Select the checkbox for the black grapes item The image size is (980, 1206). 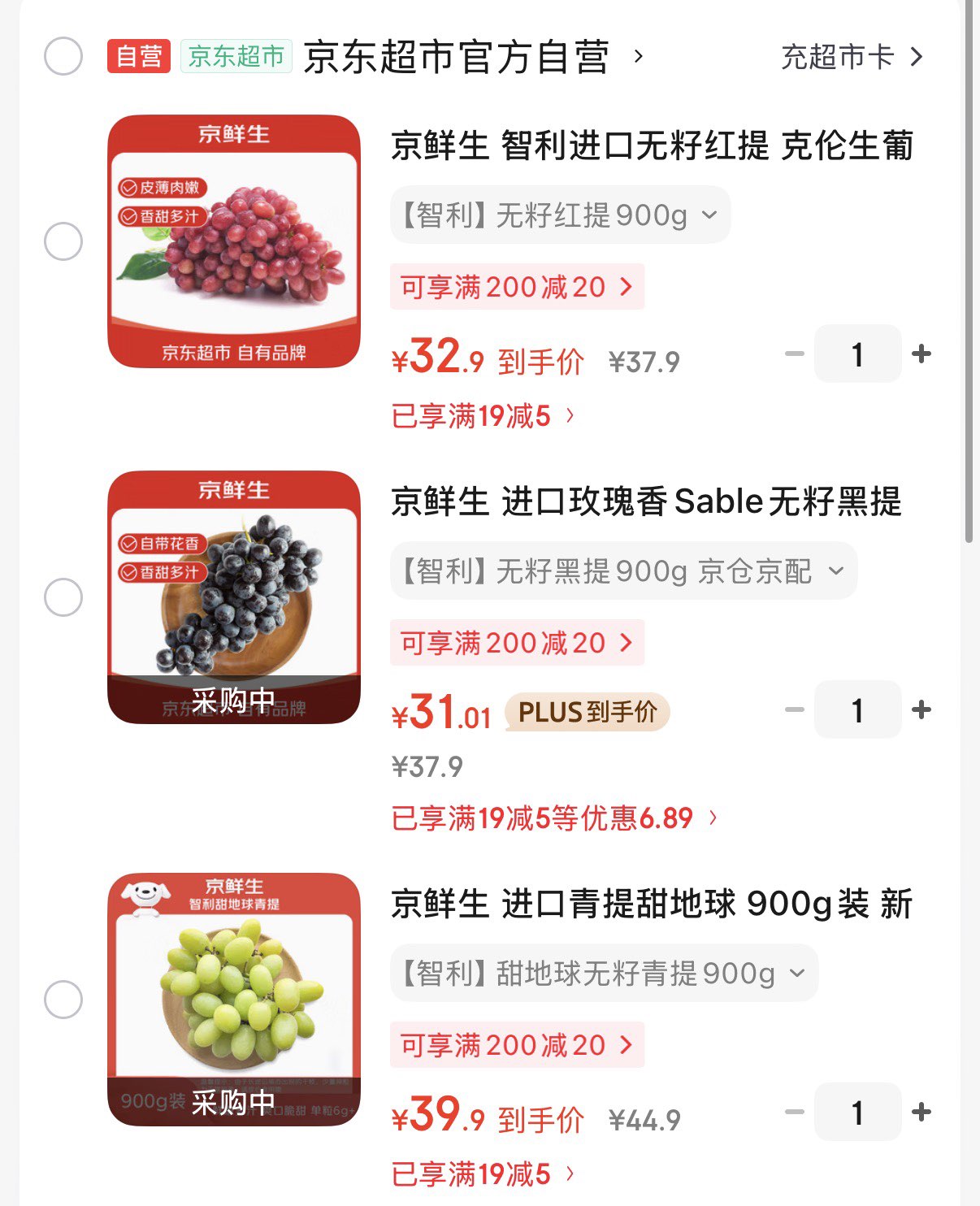63,596
